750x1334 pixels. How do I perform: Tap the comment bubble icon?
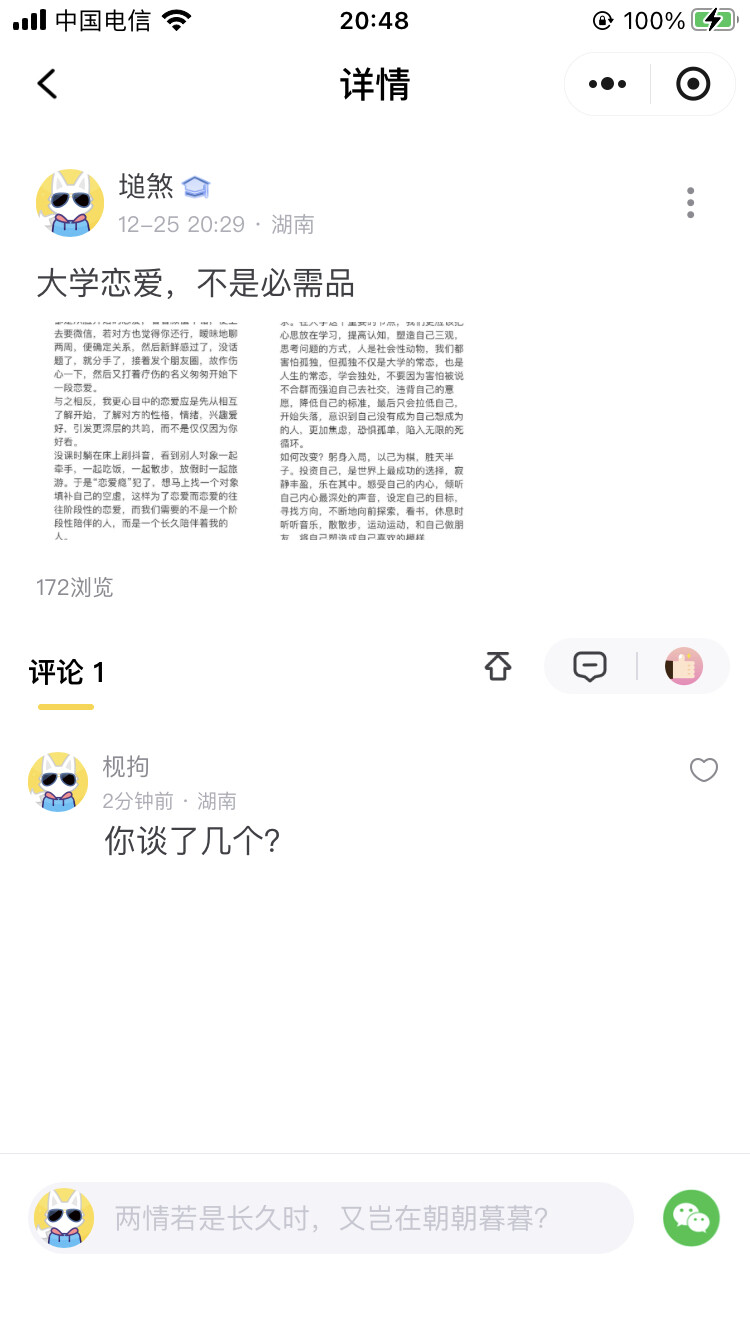click(x=590, y=666)
